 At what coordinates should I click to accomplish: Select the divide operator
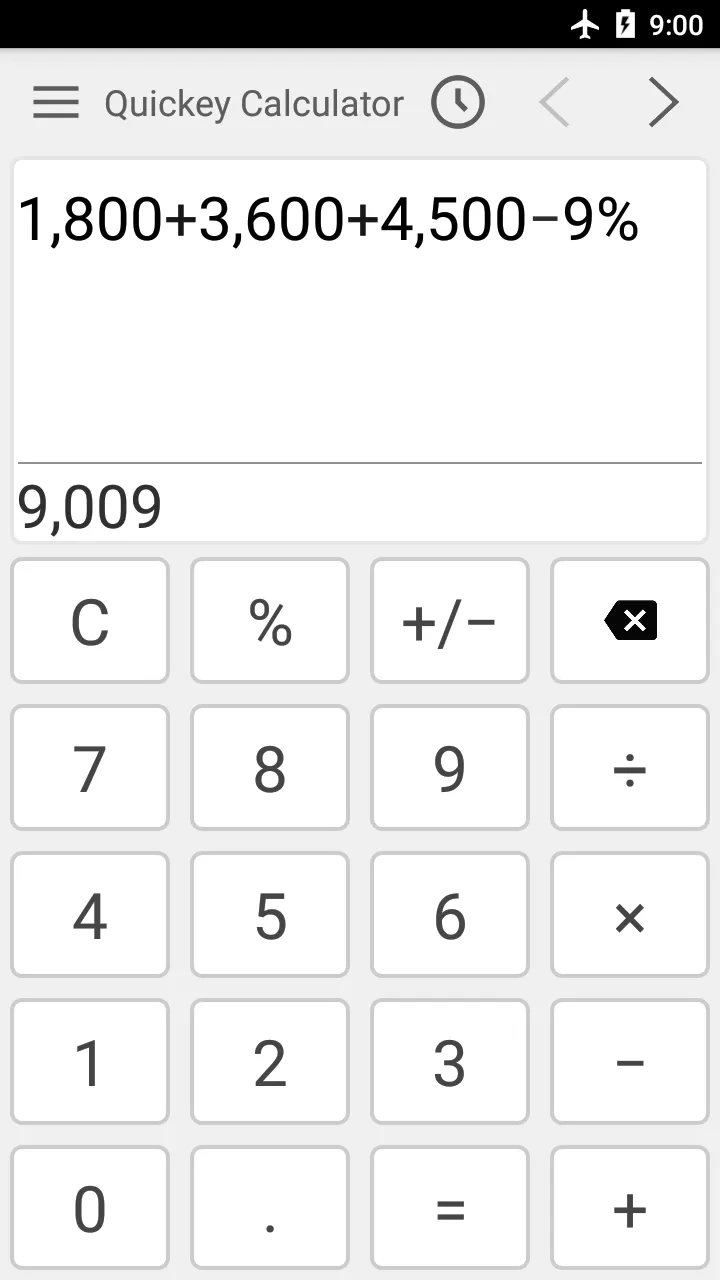[x=630, y=768]
